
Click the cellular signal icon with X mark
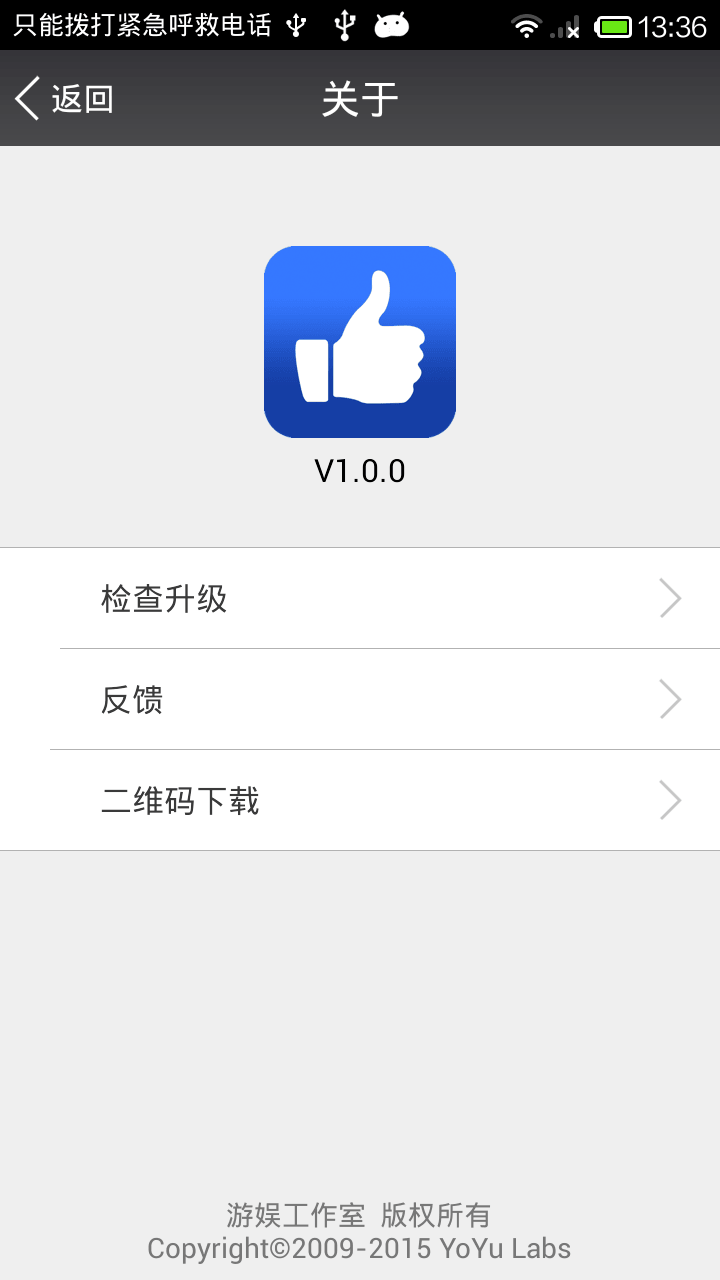pos(562,27)
